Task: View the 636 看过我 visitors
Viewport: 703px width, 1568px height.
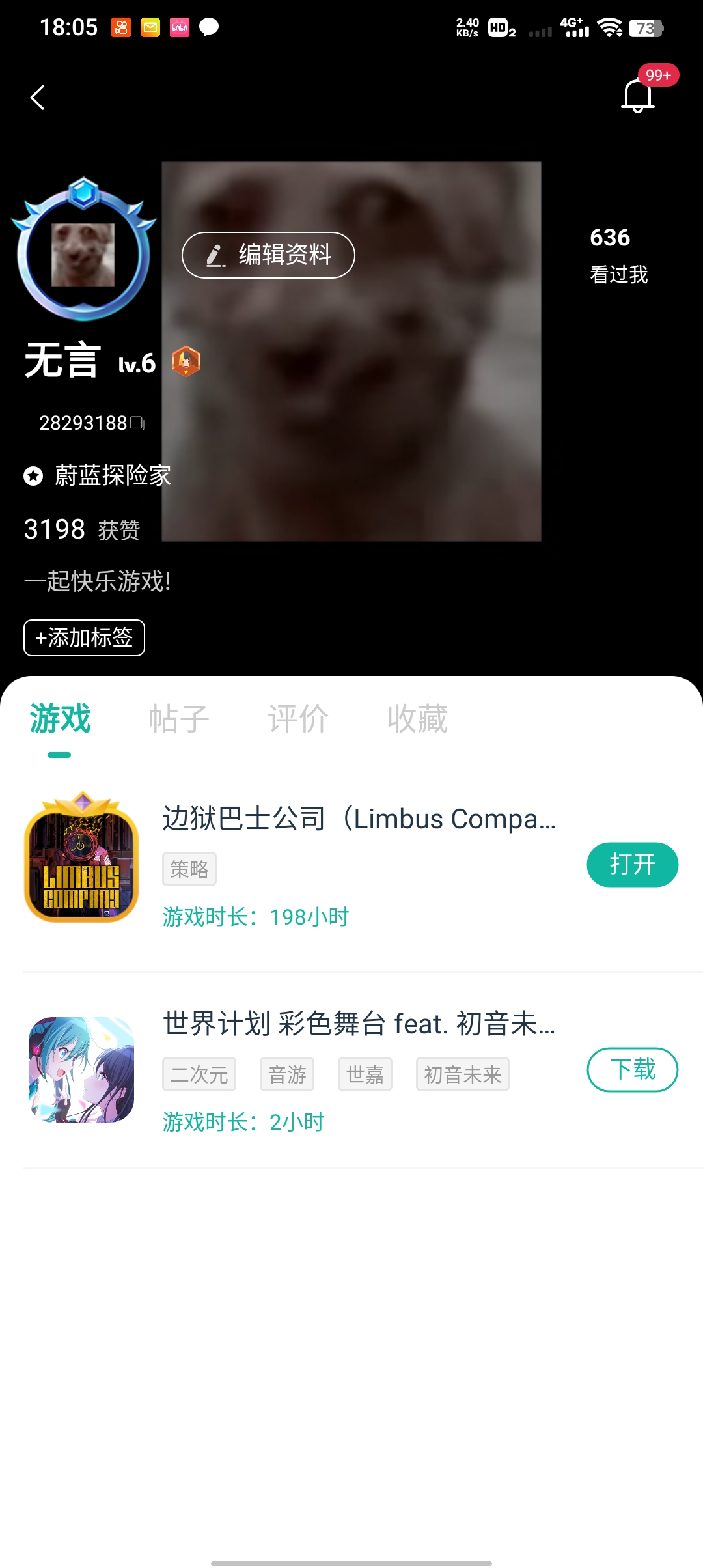Action: coord(618,255)
